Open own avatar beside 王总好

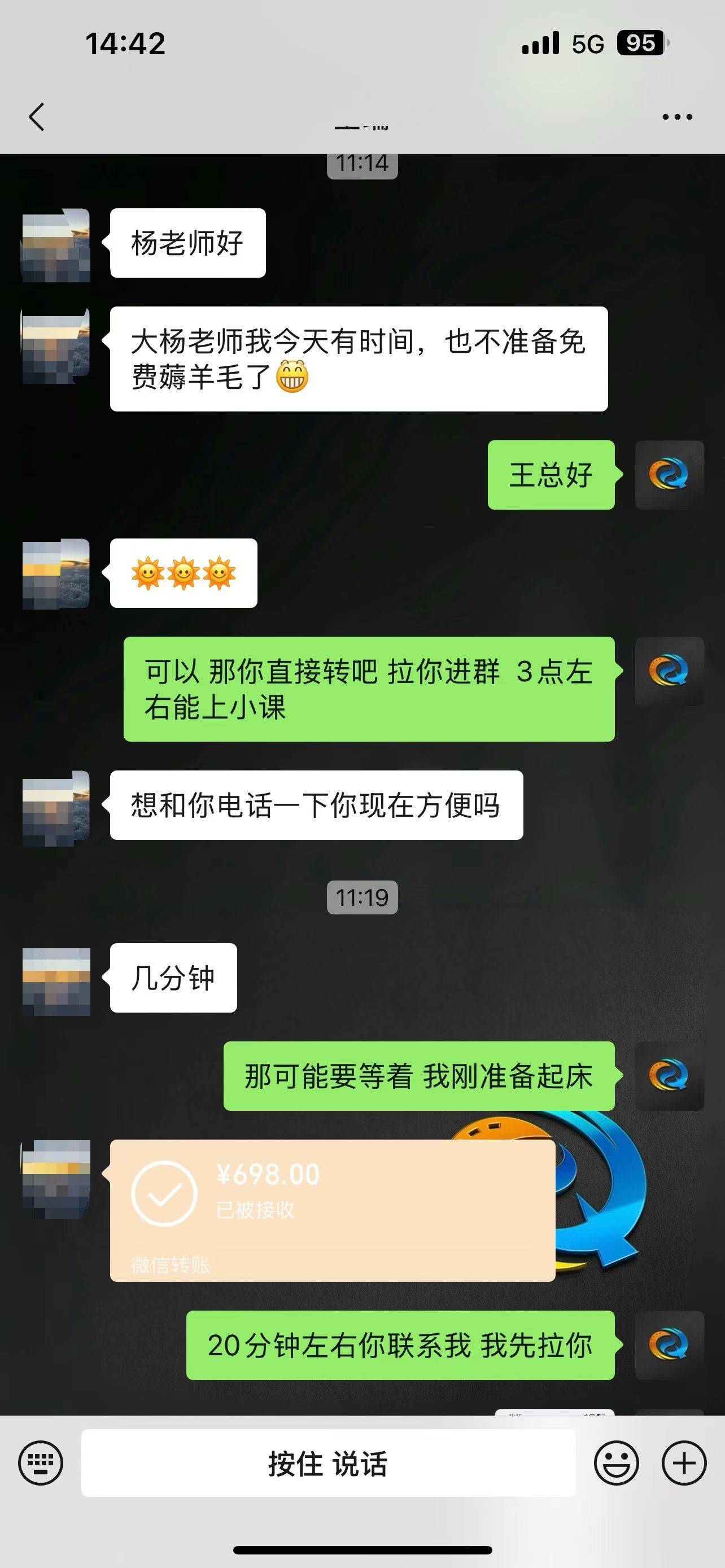pos(669,475)
